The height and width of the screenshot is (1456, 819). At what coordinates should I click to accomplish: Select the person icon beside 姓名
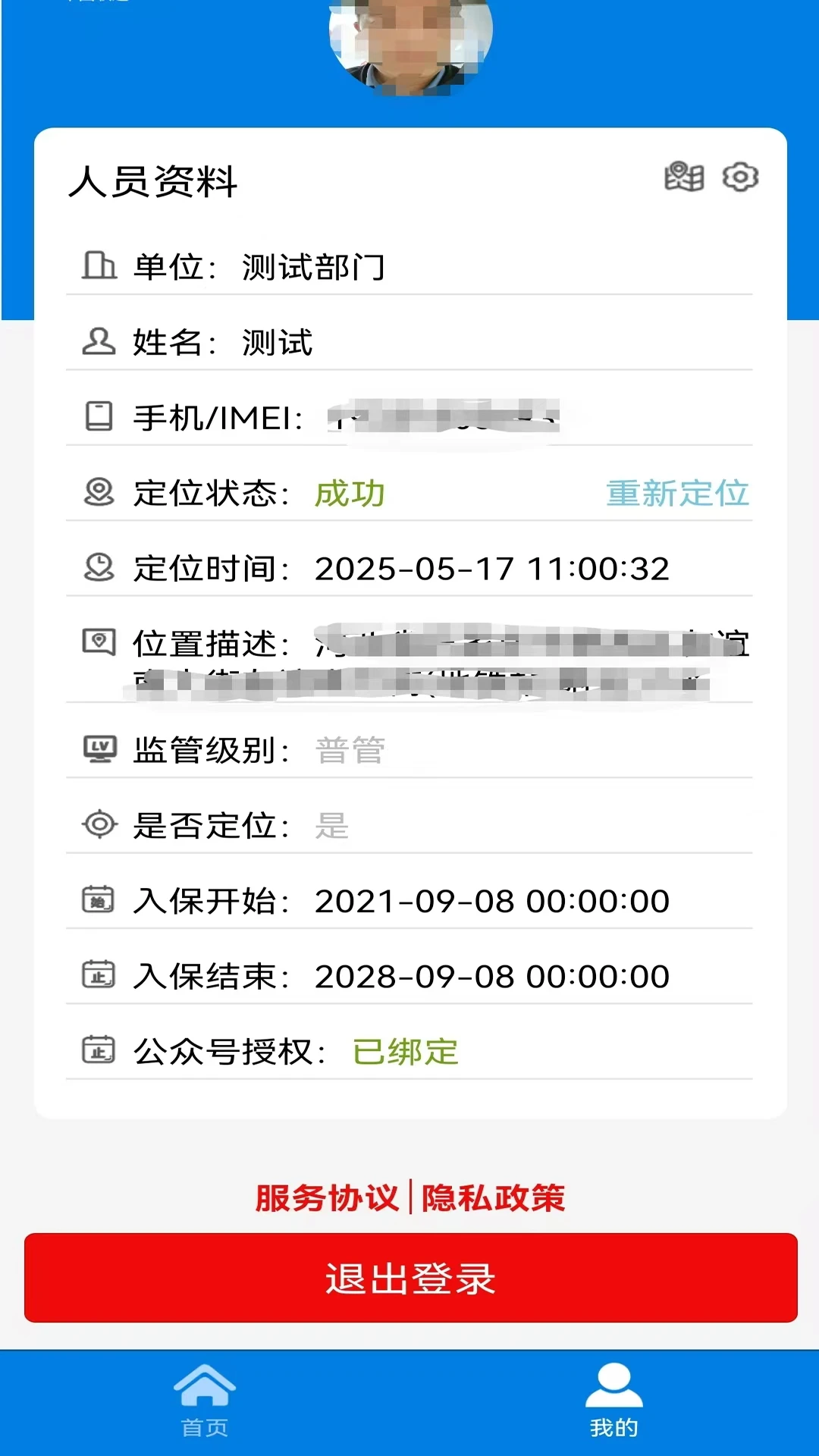click(x=98, y=340)
